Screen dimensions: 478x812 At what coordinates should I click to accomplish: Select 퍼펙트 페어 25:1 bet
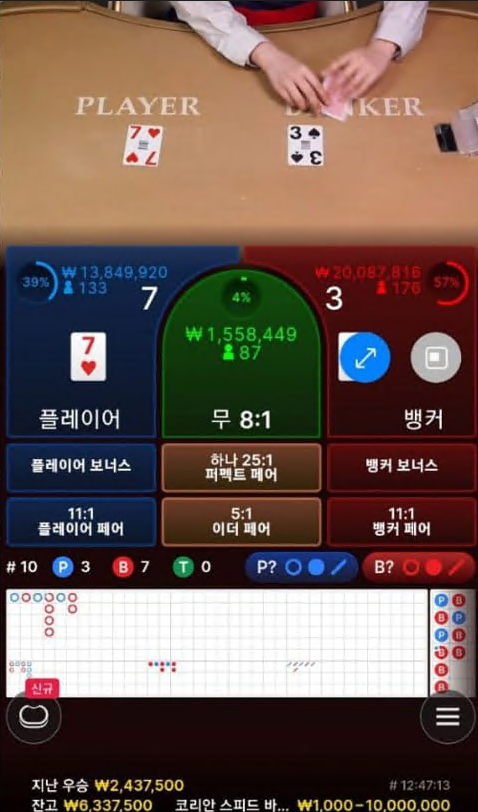point(241,467)
